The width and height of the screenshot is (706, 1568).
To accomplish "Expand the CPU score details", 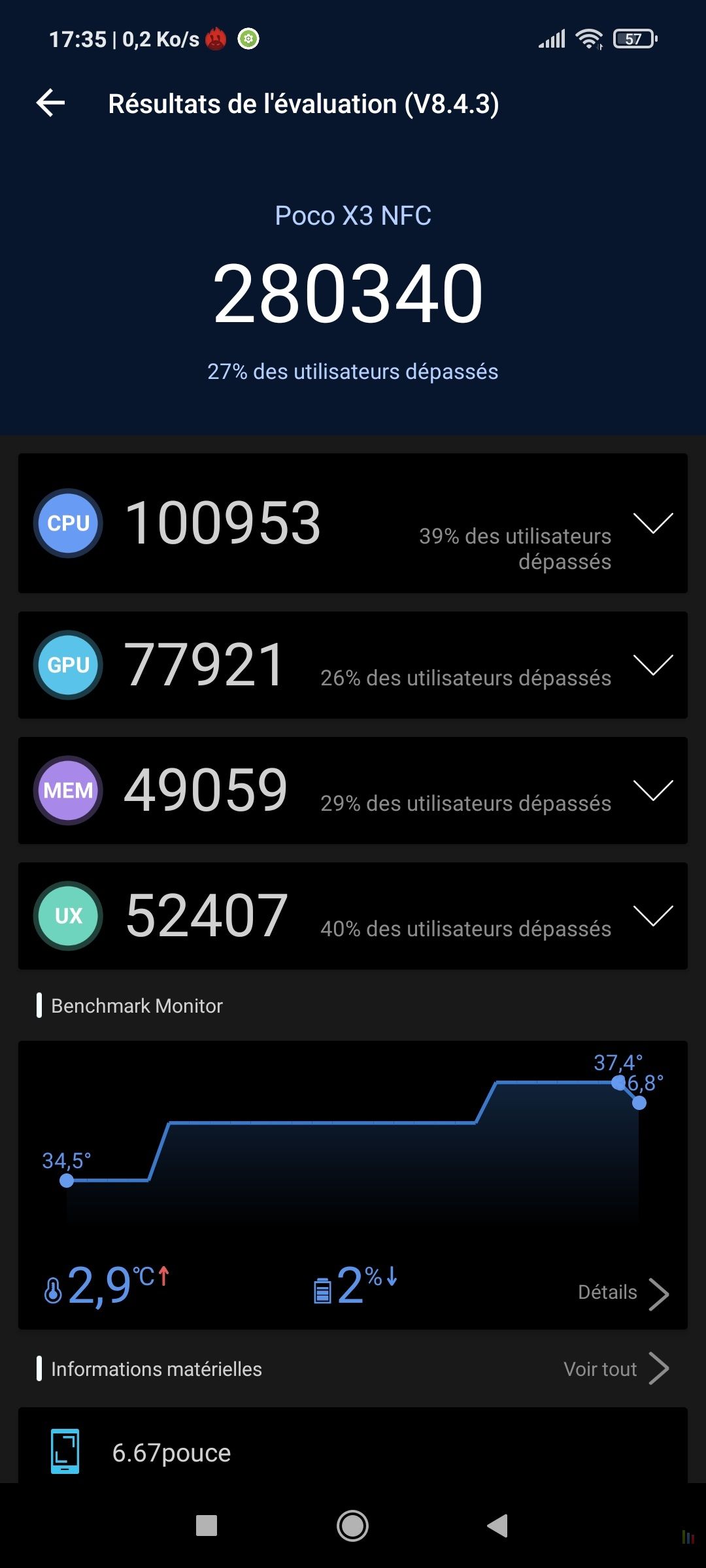I will [653, 523].
